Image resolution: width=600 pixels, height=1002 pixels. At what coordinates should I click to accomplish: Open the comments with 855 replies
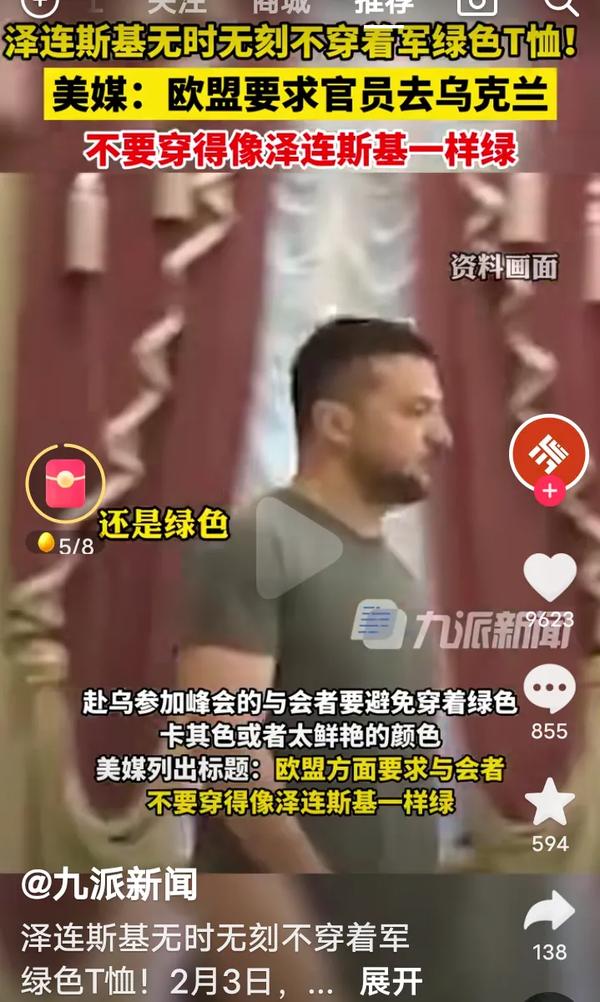pyautogui.click(x=550, y=688)
